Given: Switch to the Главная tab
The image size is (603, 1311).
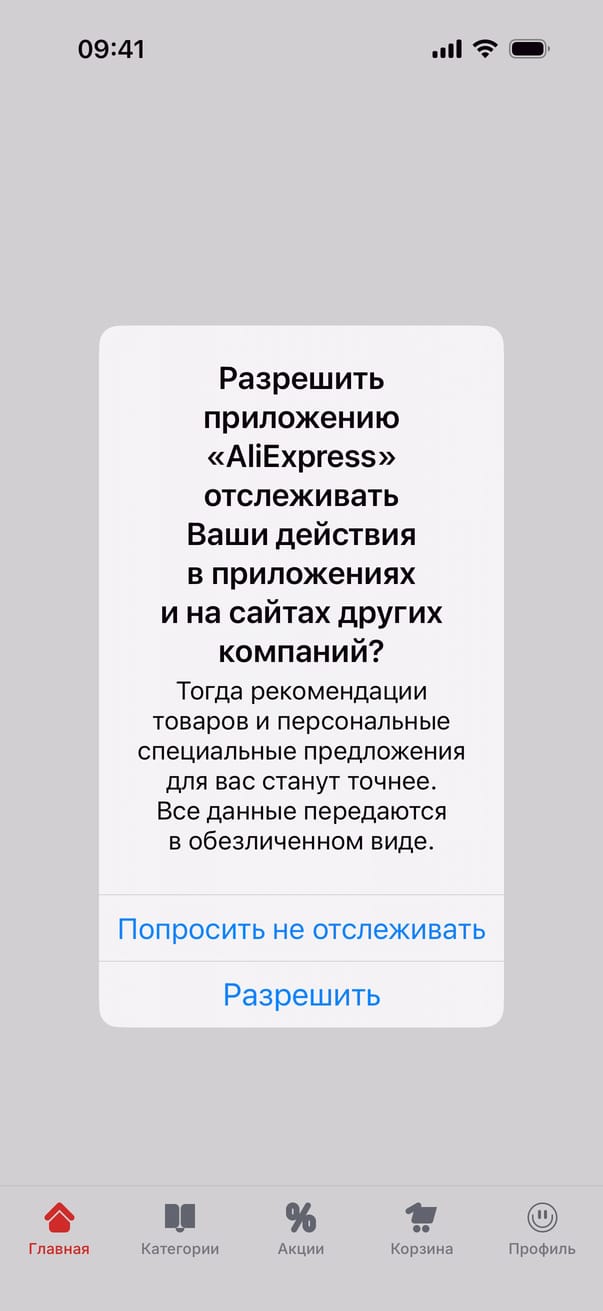Looking at the screenshot, I should pyautogui.click(x=59, y=1228).
